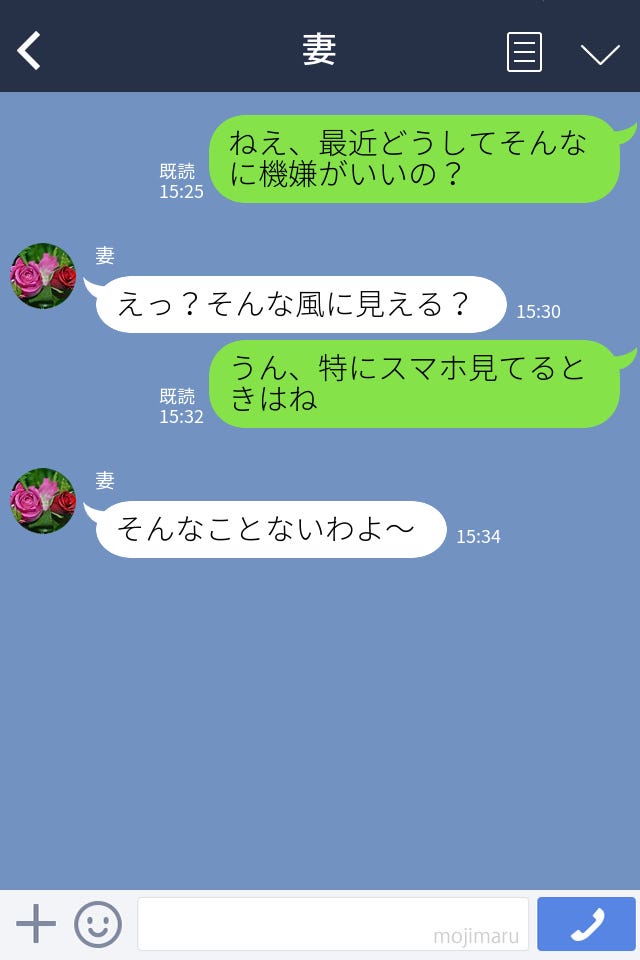The image size is (640, 960).
Task: Start a call with the blue phone button
Action: coord(586,924)
